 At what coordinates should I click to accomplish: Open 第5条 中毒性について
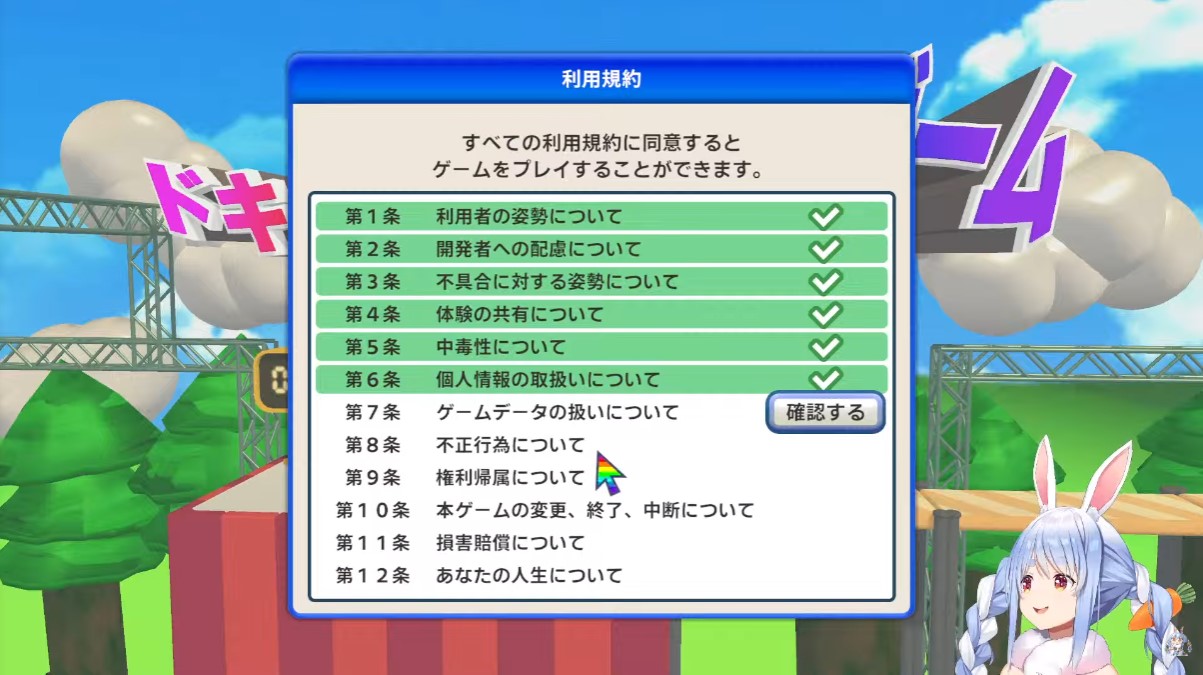(500, 348)
